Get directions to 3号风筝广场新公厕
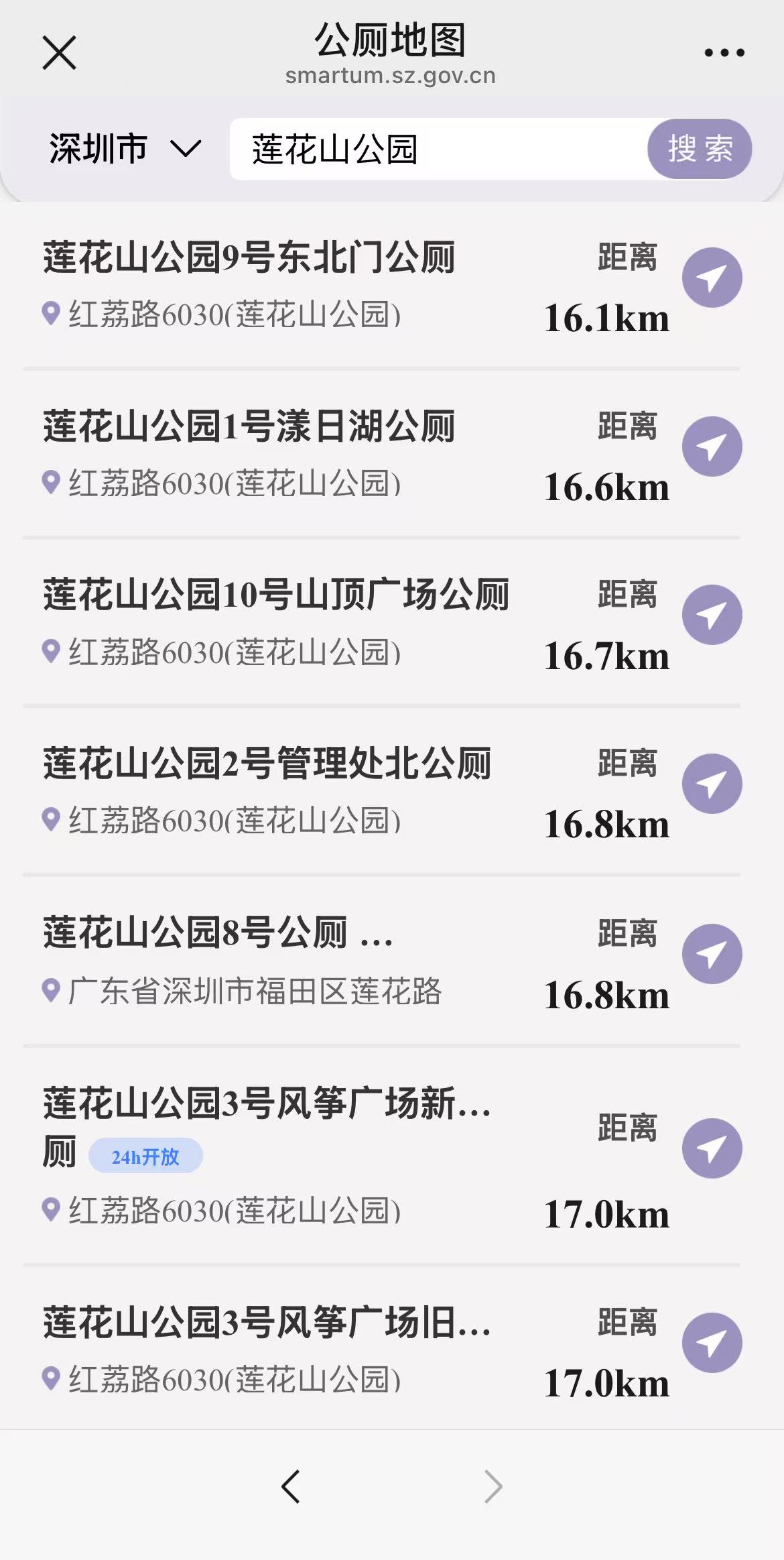Screen dimensions: 784x1560 tap(712, 1148)
